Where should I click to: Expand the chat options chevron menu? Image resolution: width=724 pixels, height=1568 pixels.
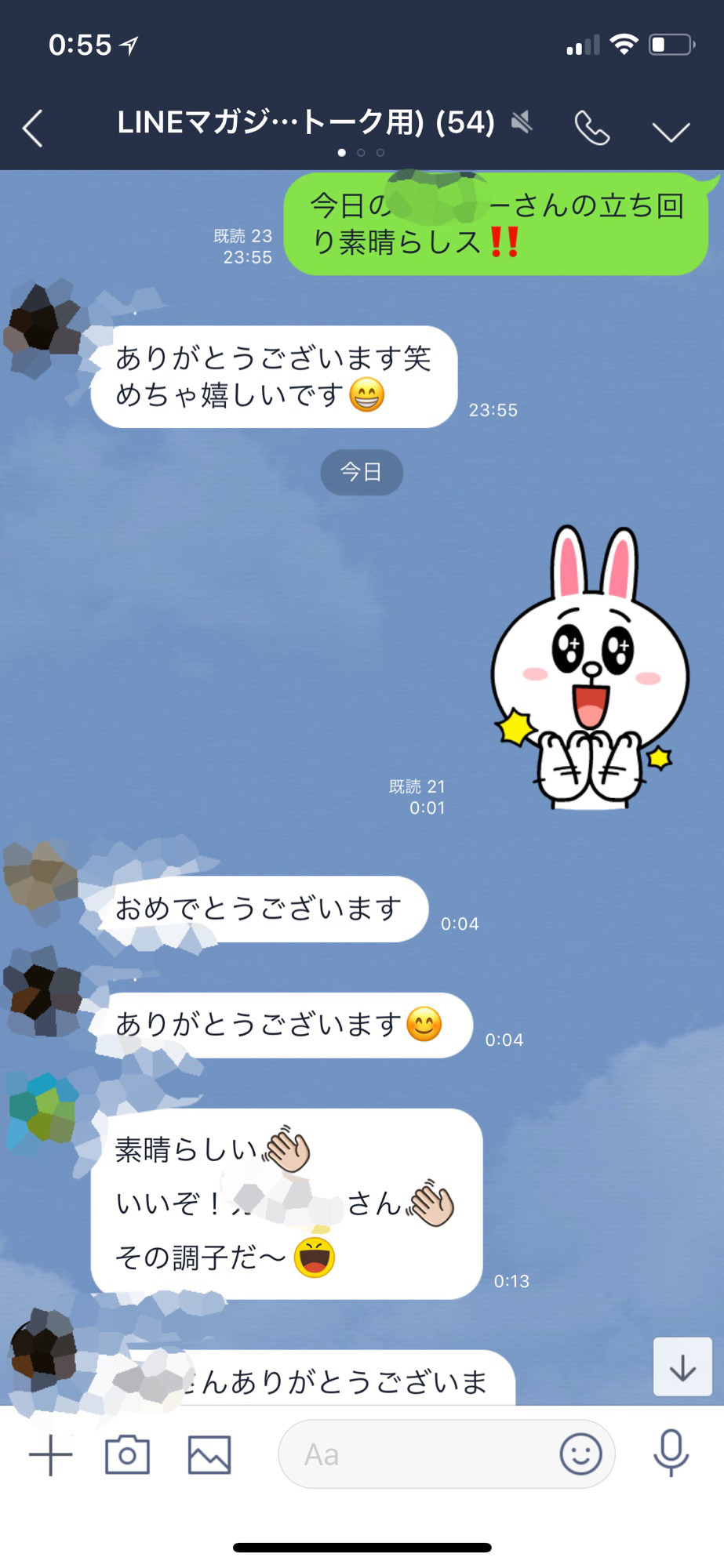(671, 131)
